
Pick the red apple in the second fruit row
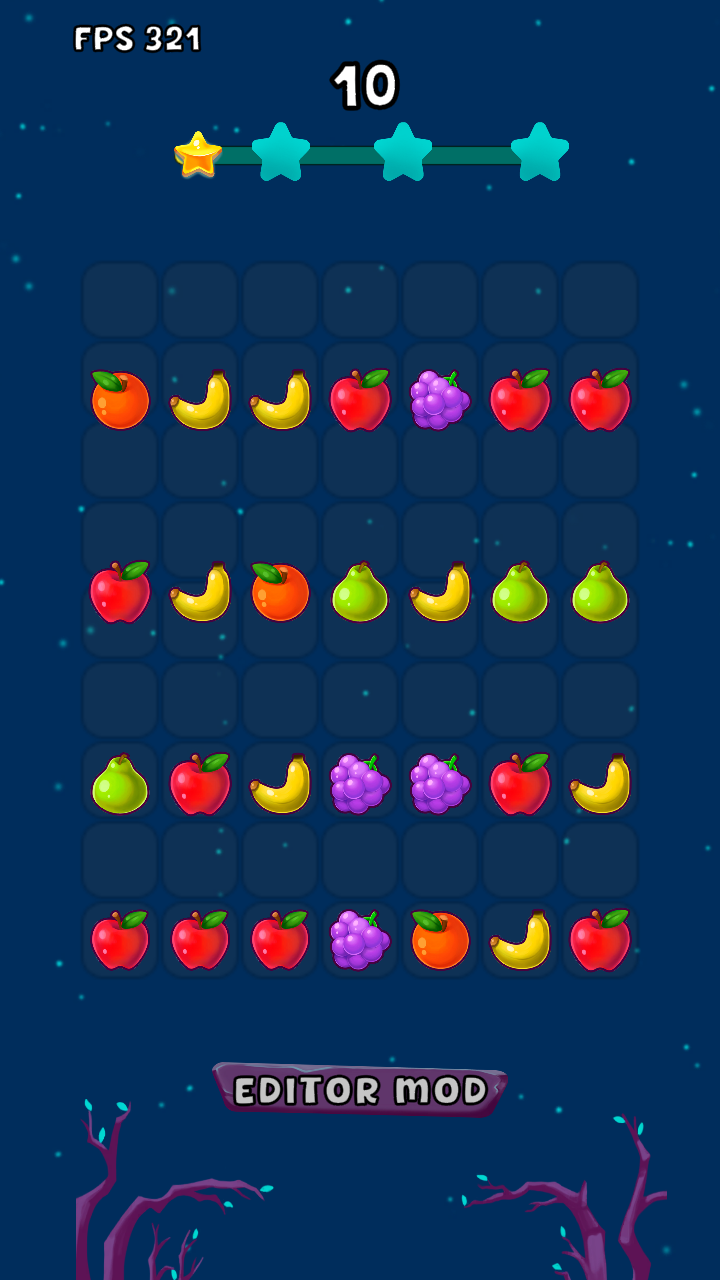[x=120, y=591]
